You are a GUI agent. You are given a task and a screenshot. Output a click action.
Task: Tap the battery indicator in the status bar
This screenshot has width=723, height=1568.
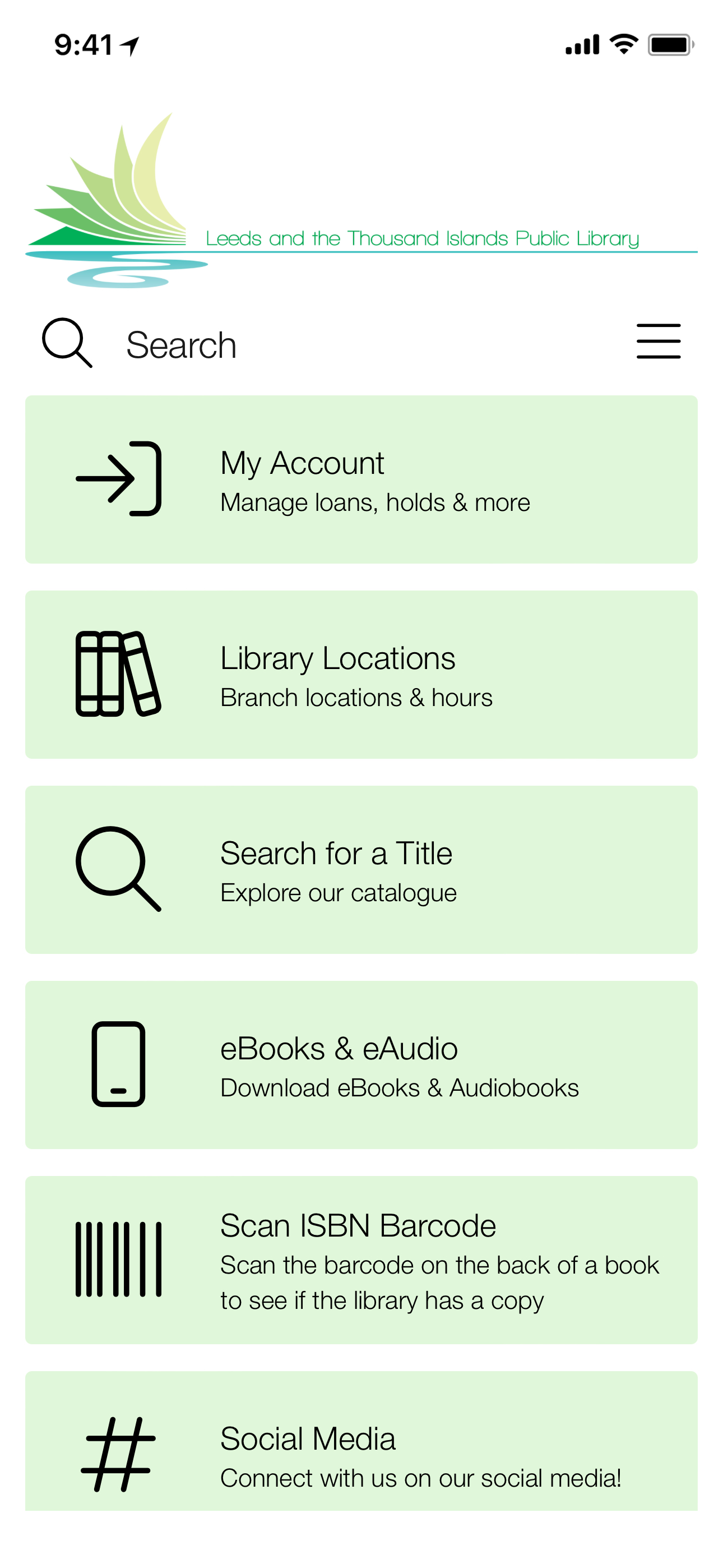point(671,44)
